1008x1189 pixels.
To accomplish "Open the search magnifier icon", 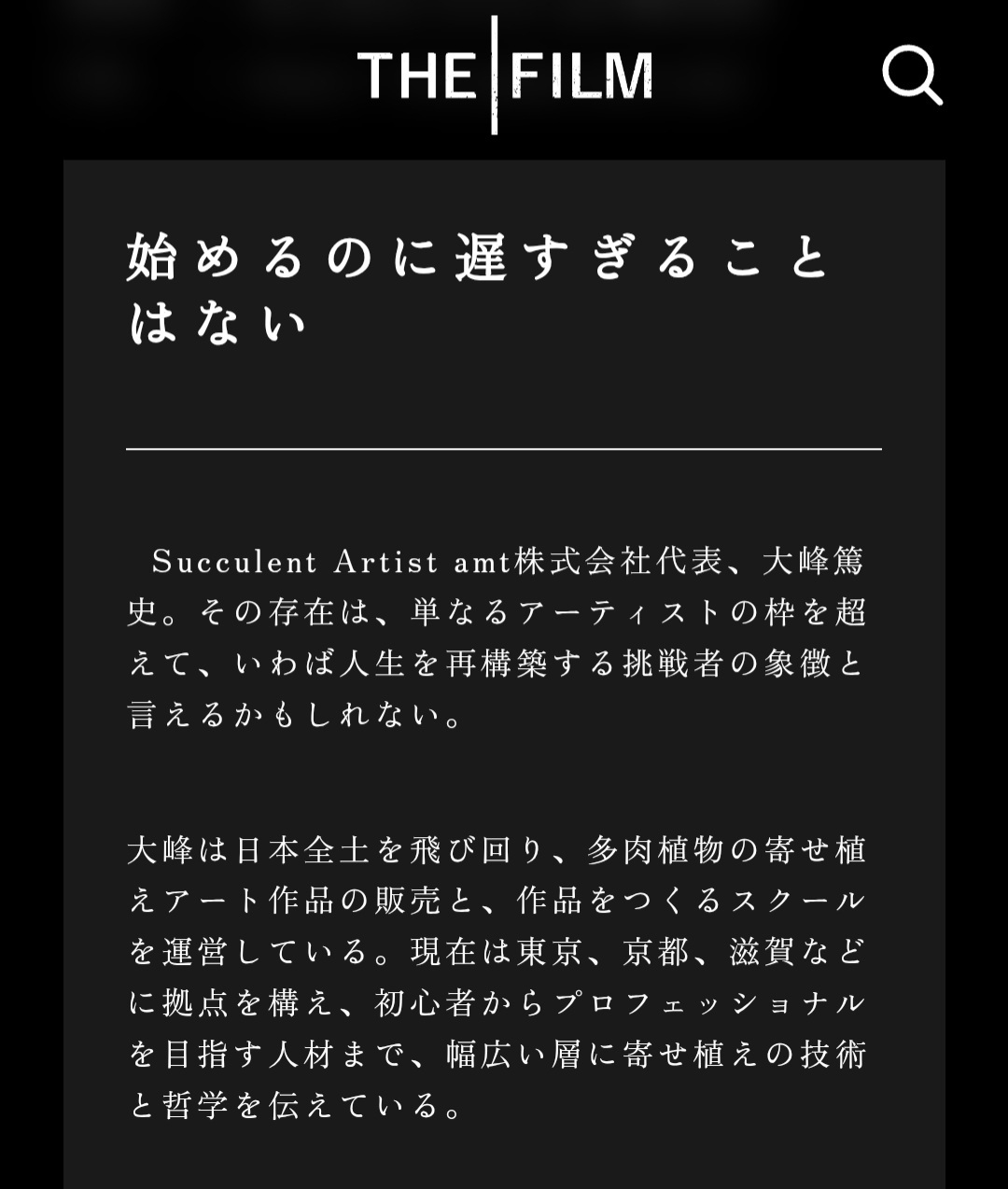I will pos(911,75).
